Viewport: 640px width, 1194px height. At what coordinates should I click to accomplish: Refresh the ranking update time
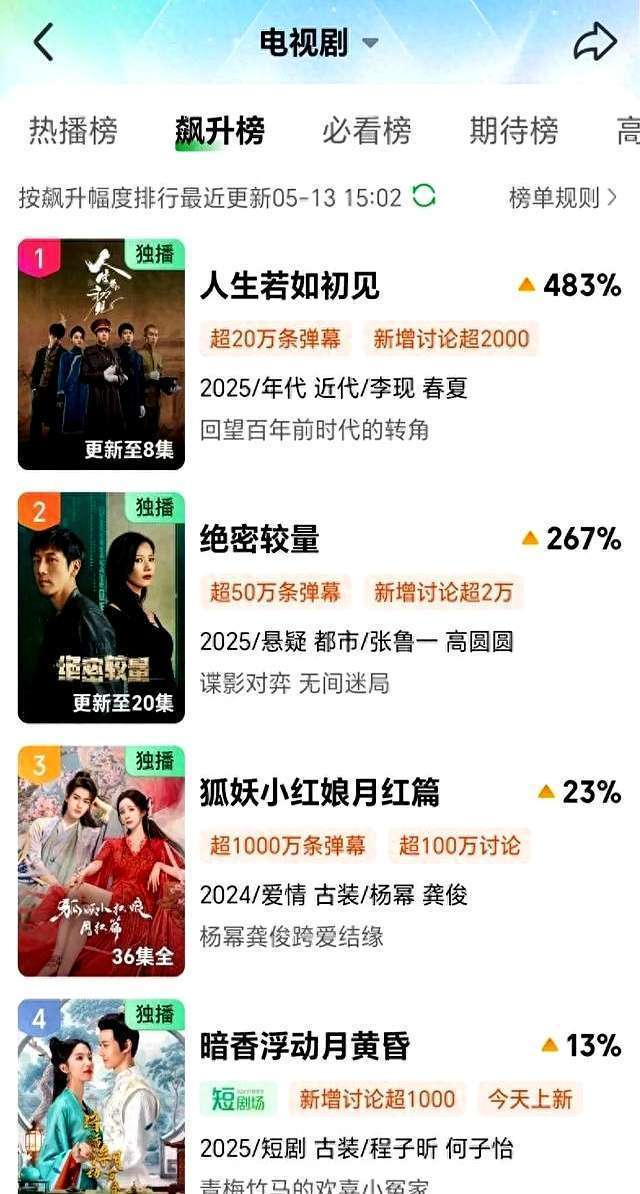[424, 196]
